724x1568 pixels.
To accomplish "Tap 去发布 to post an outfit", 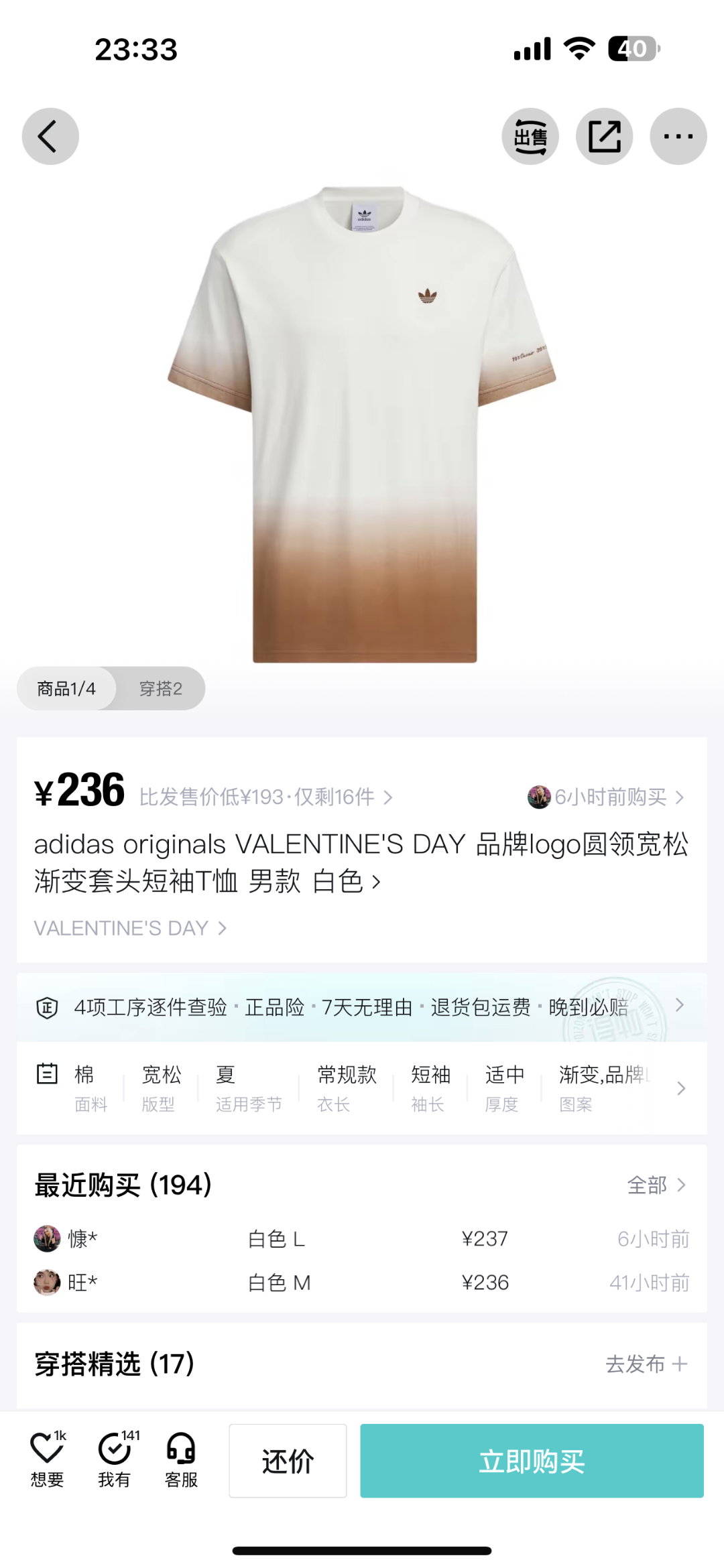I will tap(646, 1364).
